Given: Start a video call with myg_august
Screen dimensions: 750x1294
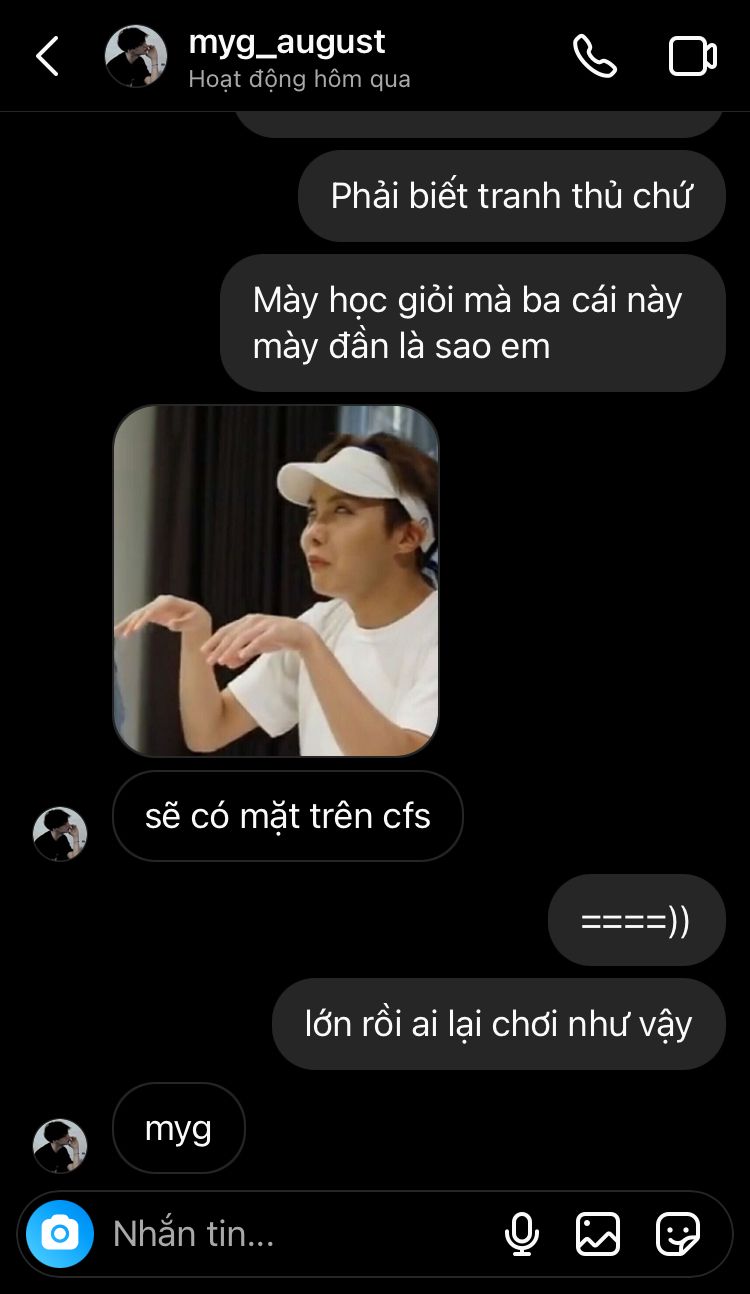Looking at the screenshot, I should (x=693, y=57).
